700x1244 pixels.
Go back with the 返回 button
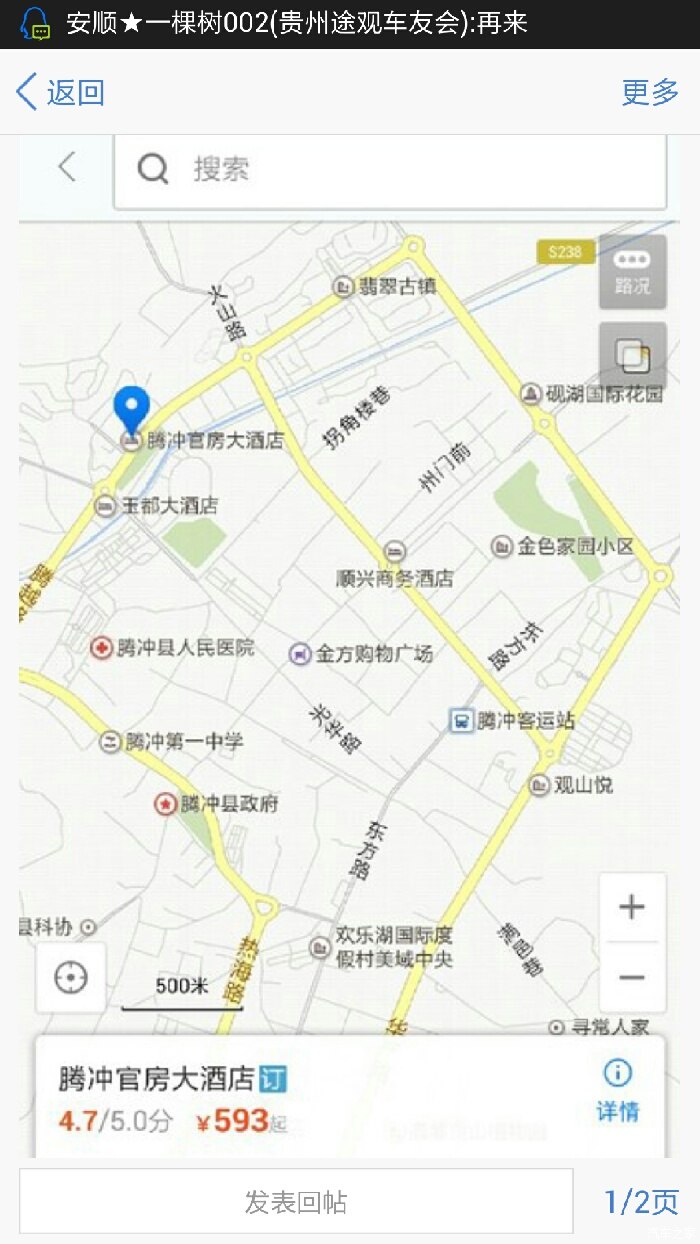(x=61, y=92)
